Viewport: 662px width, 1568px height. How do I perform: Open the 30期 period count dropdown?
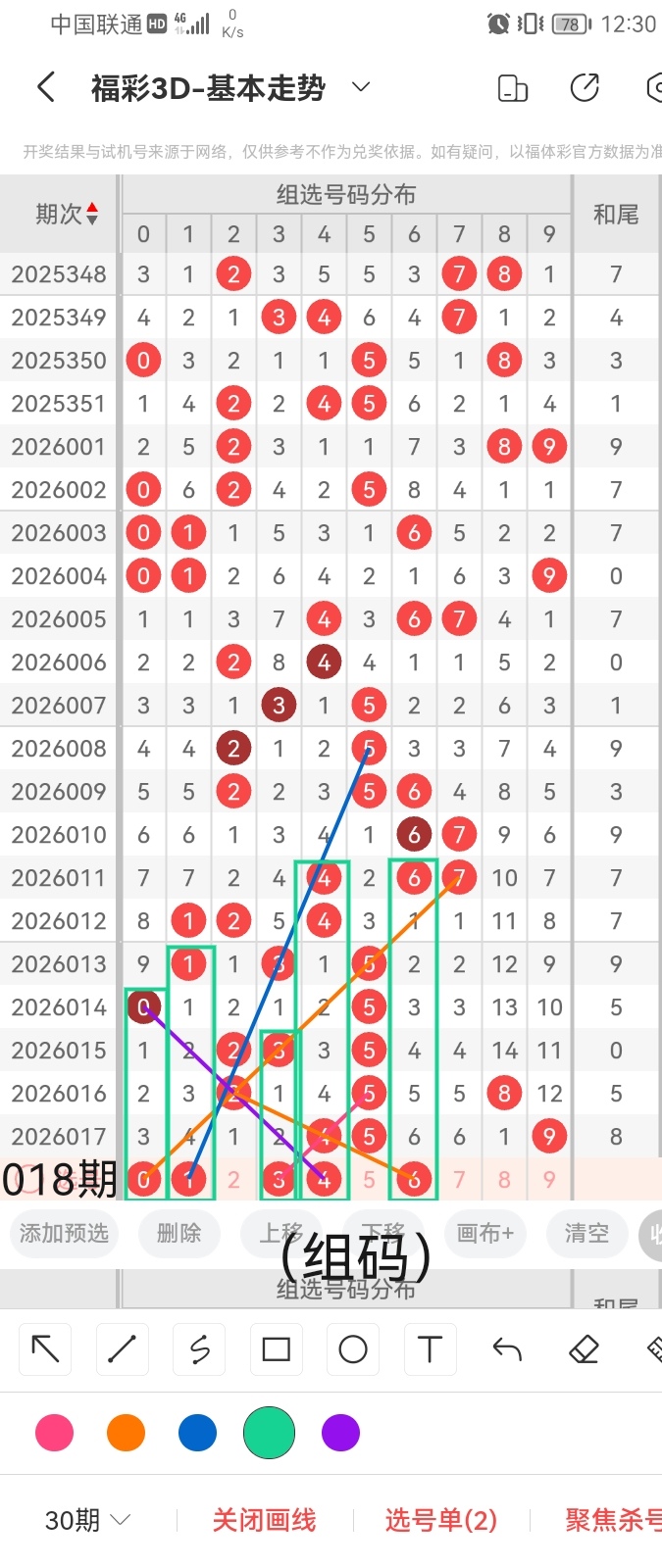click(x=87, y=1520)
